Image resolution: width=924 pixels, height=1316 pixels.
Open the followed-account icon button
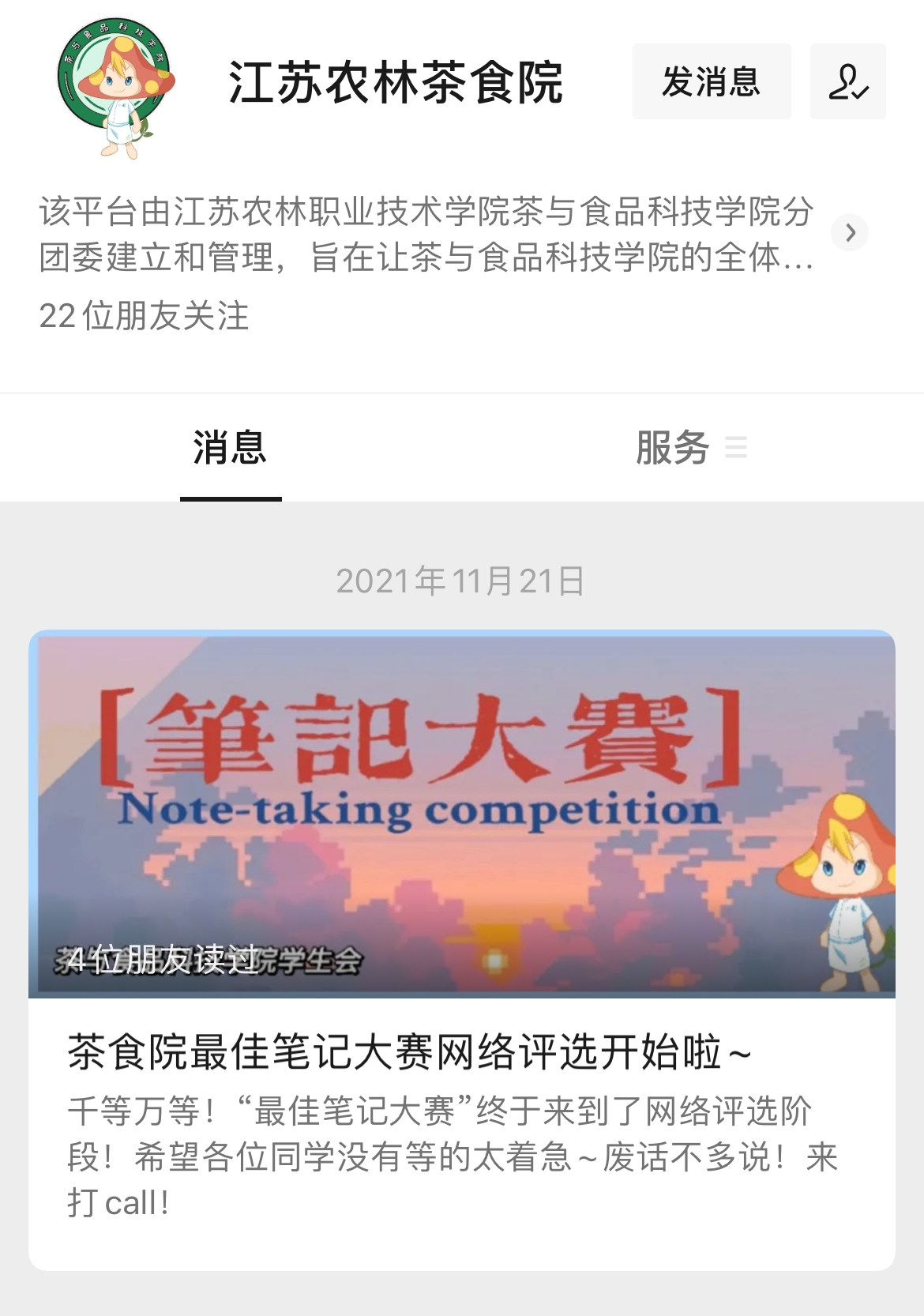tap(847, 81)
